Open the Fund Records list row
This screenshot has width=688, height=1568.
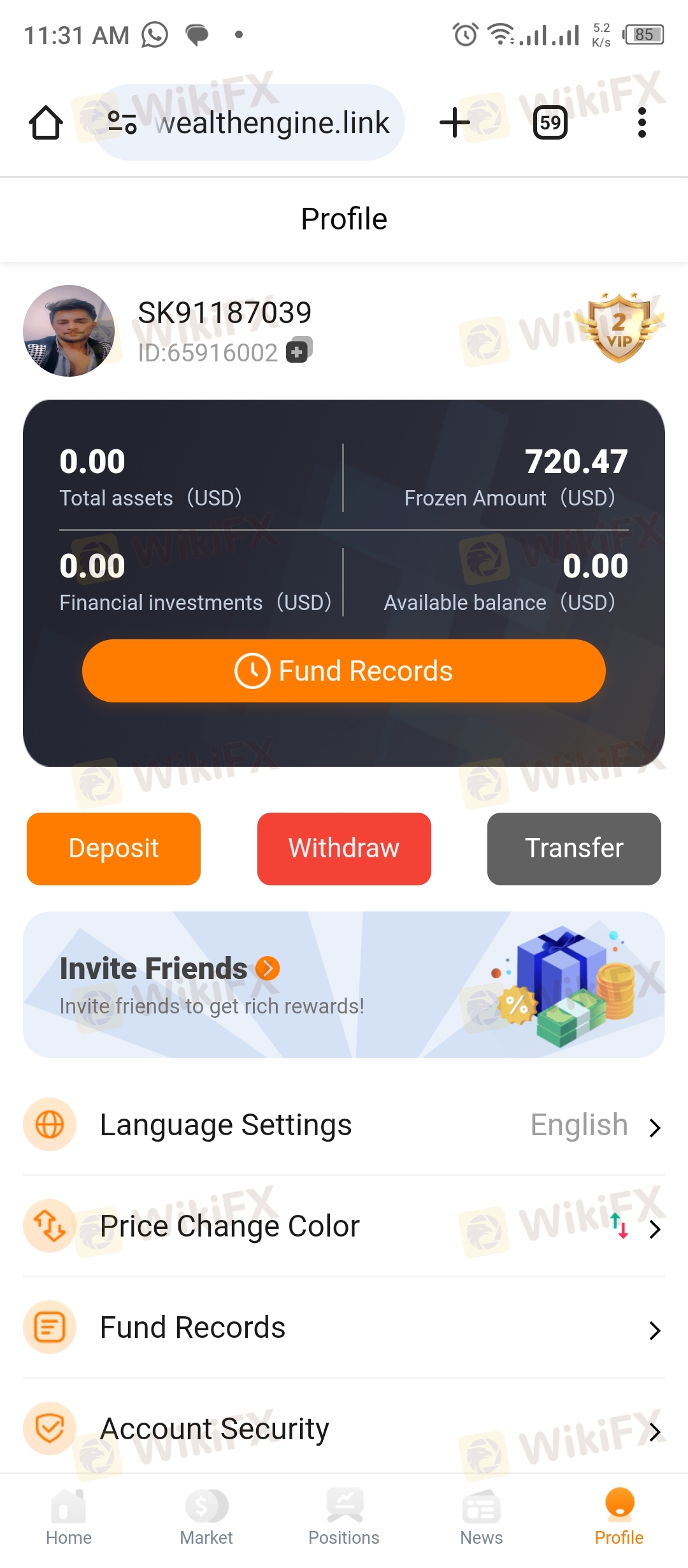click(344, 1328)
